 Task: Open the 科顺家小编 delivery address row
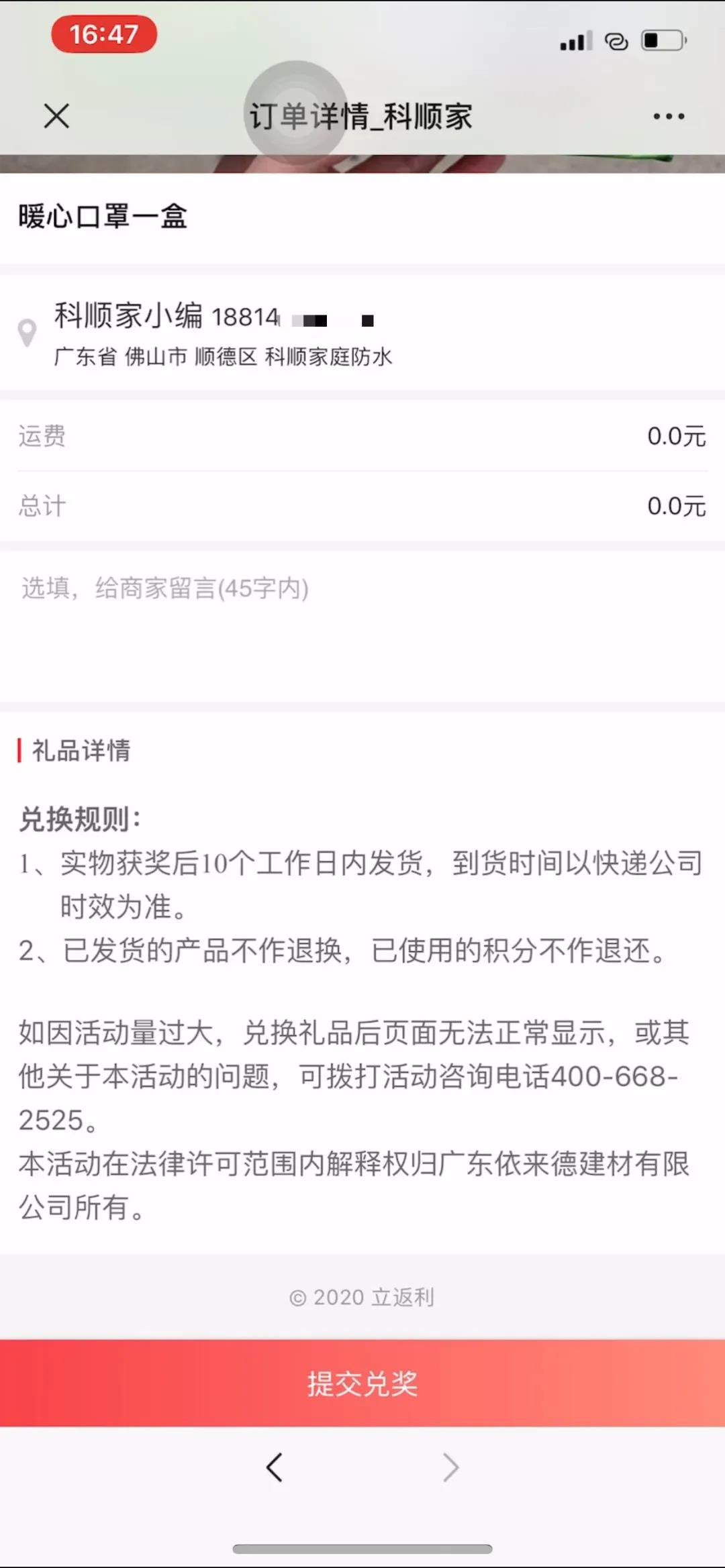tap(362, 333)
